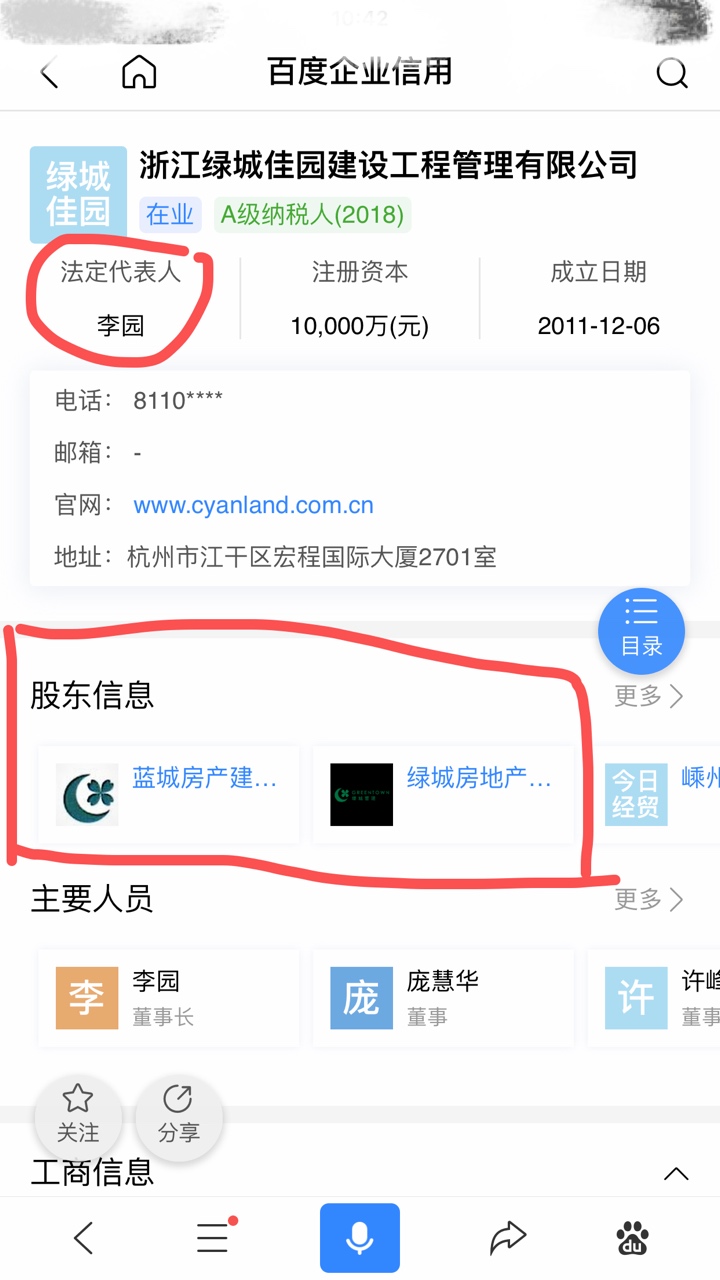Screen dimensions: 720x1280
Task: Go back using the top-left arrow
Action: tap(48, 73)
